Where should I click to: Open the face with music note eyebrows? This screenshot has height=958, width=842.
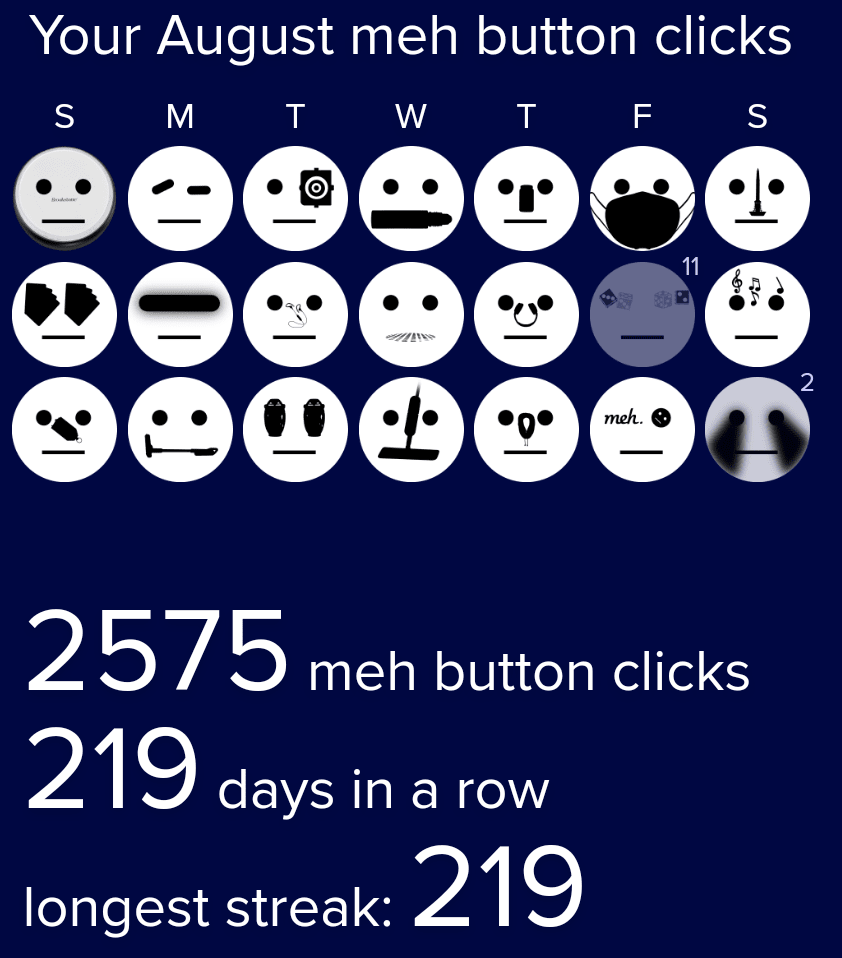[757, 314]
